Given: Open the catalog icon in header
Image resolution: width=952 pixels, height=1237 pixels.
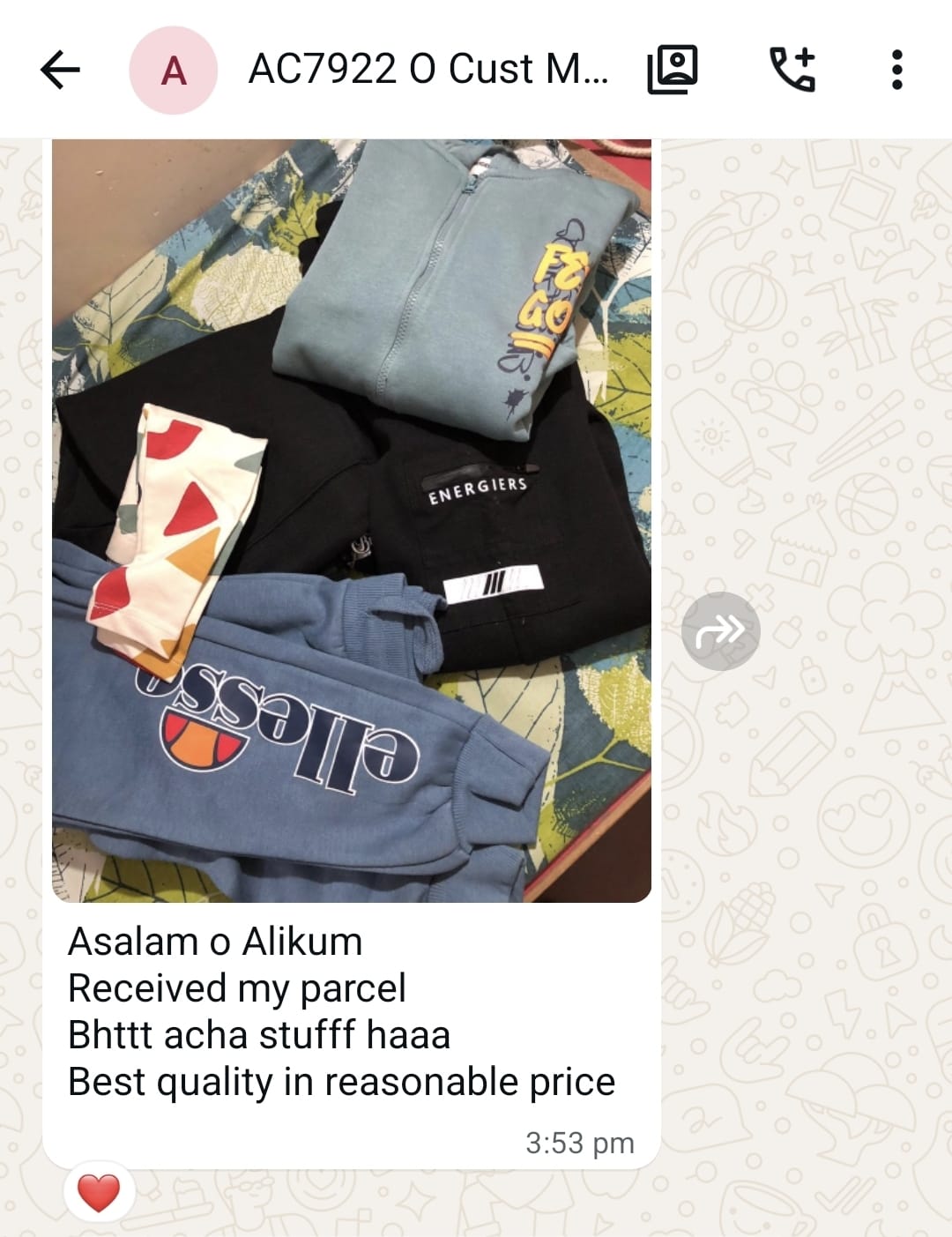Looking at the screenshot, I should [x=673, y=70].
